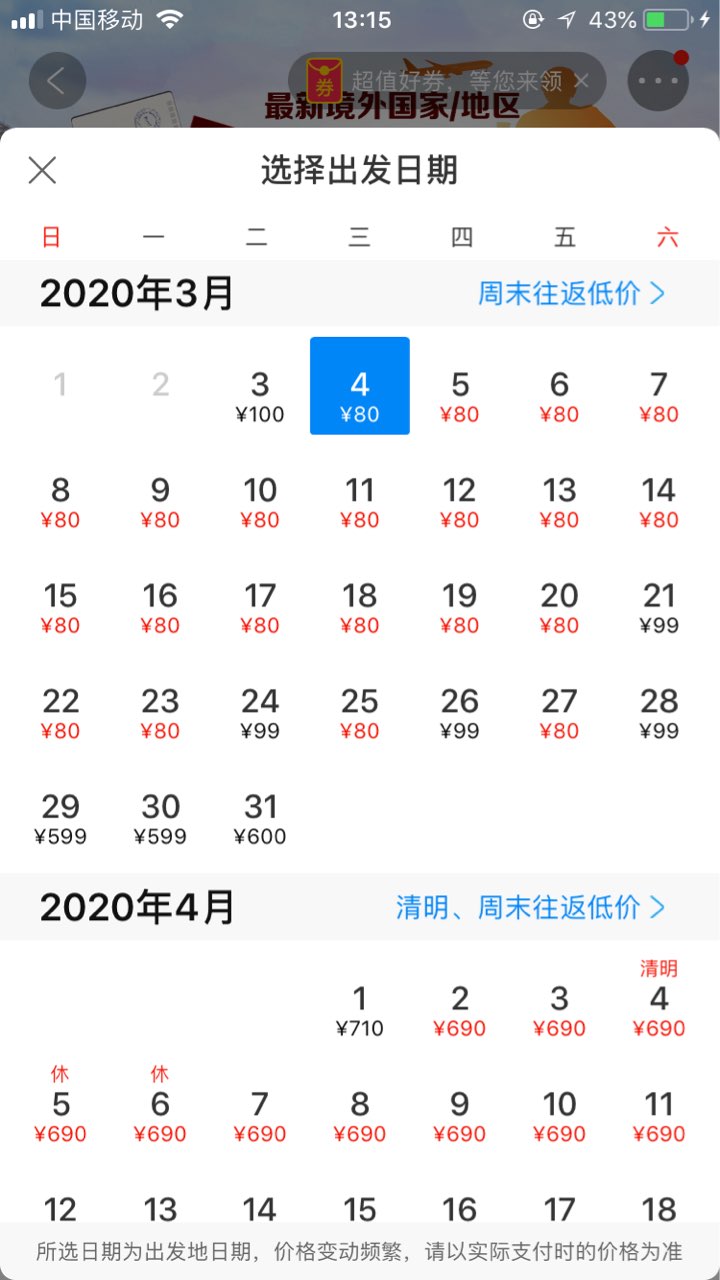The width and height of the screenshot is (720, 1280).
Task: Open 清明、周末往返低价 link for April
Action: coord(530,907)
